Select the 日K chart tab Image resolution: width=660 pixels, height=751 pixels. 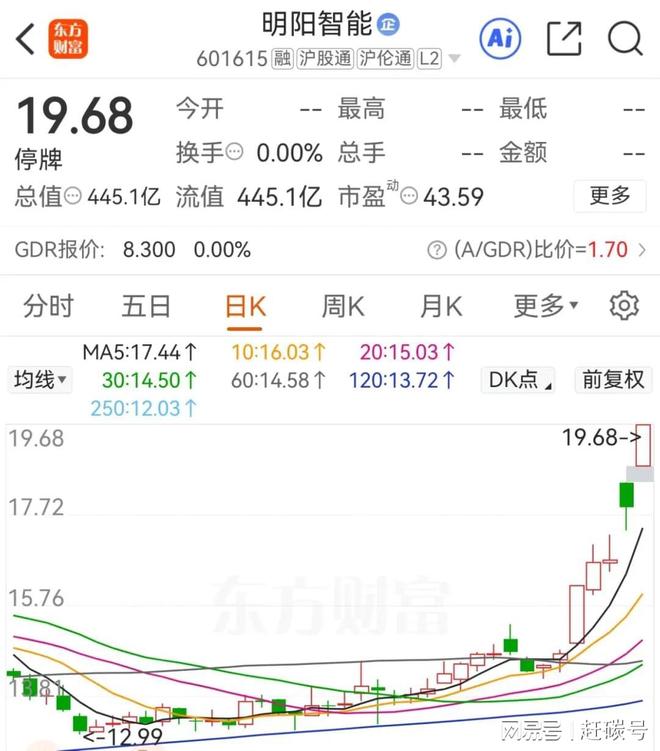tap(245, 306)
